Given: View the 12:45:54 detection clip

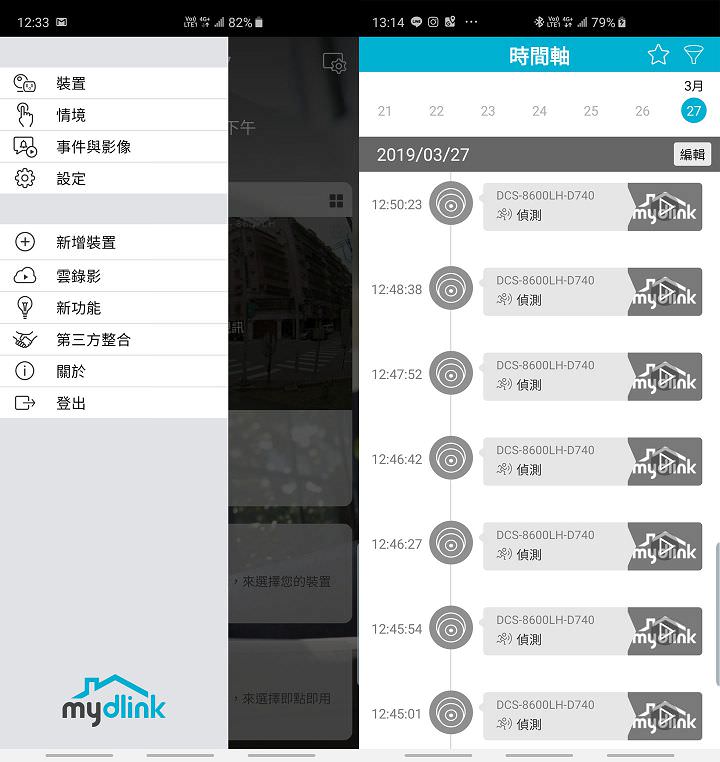Looking at the screenshot, I should click(x=555, y=631).
